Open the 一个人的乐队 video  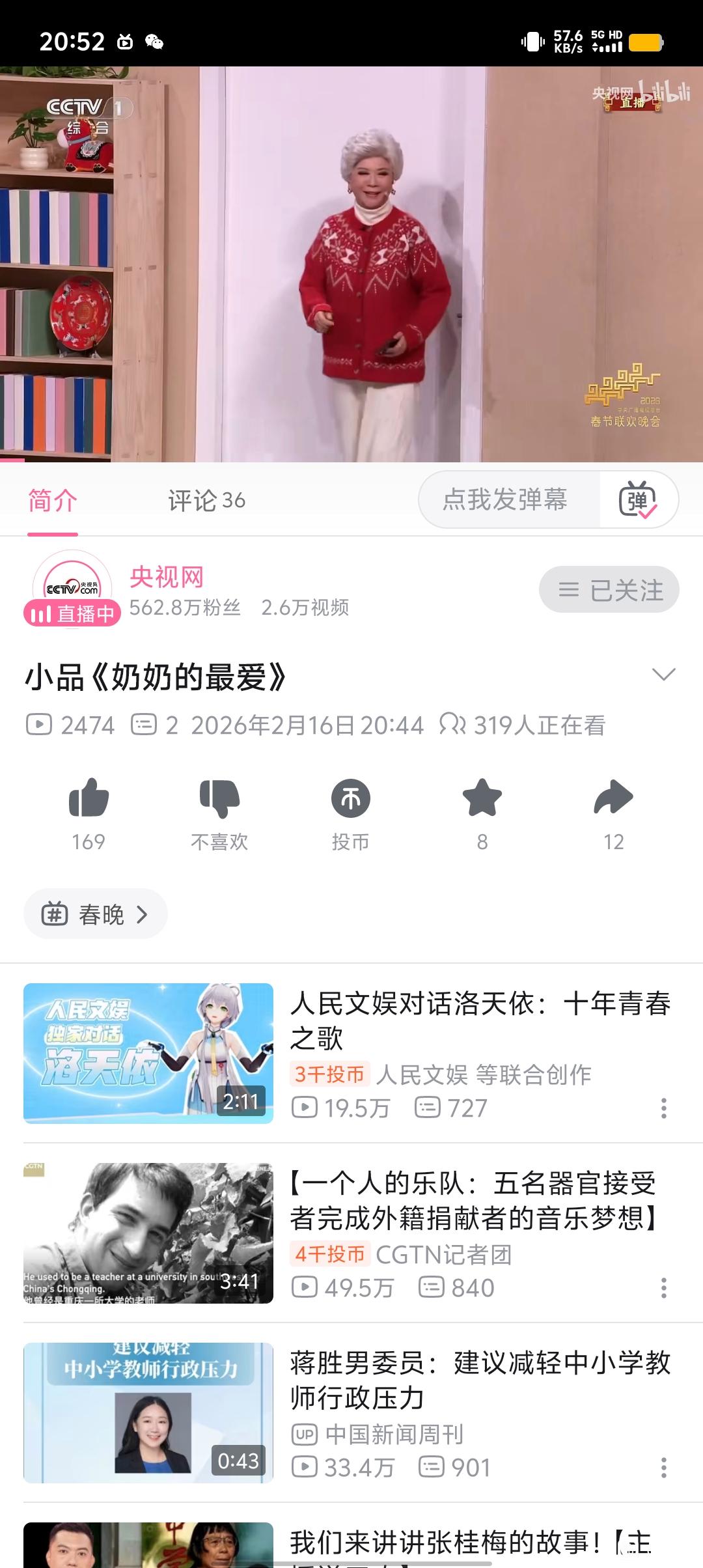pyautogui.click(x=473, y=1200)
